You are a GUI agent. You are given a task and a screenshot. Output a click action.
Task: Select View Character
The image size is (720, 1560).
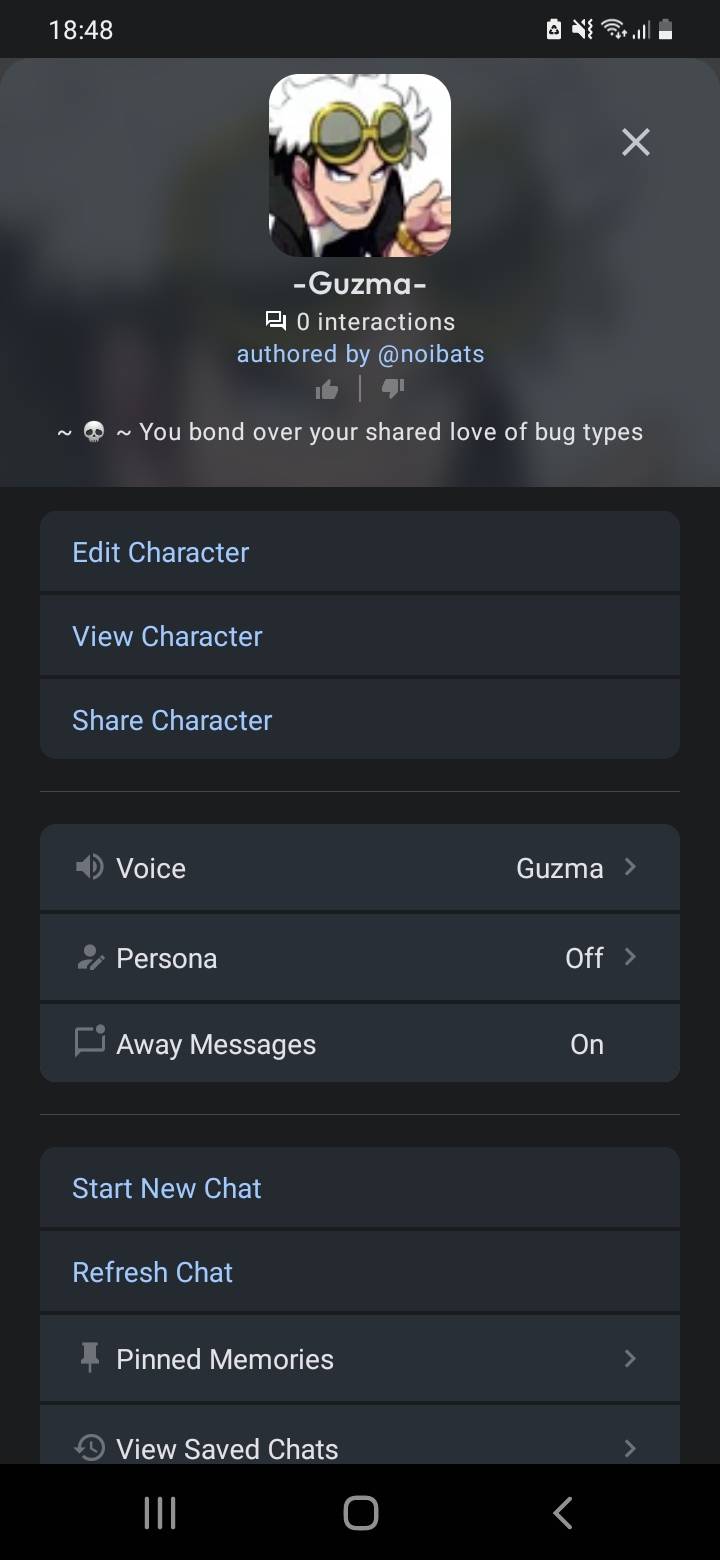coord(360,636)
